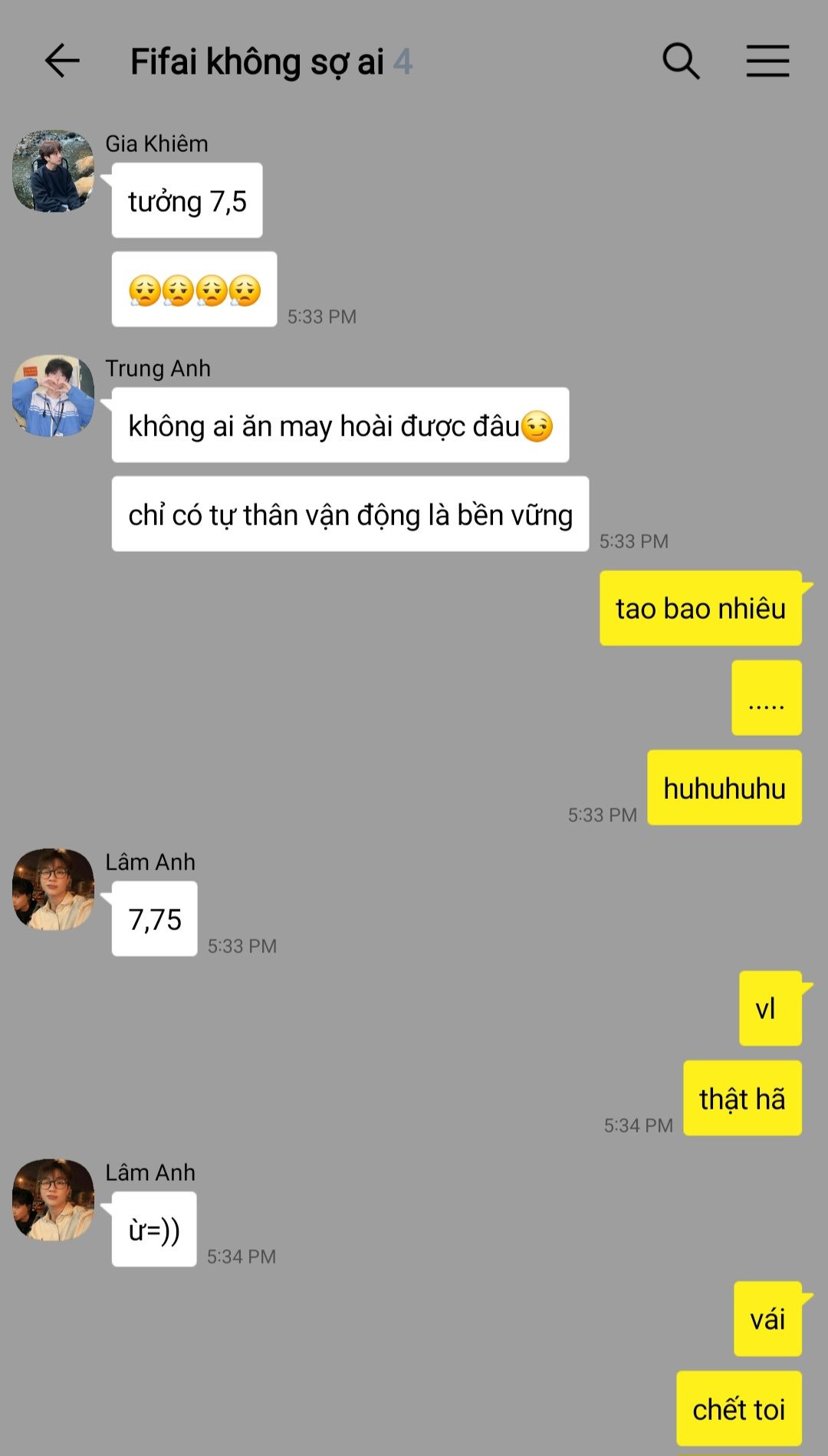Viewport: 828px width, 1456px height.
Task: Go back from the group chat
Action: 62,61
